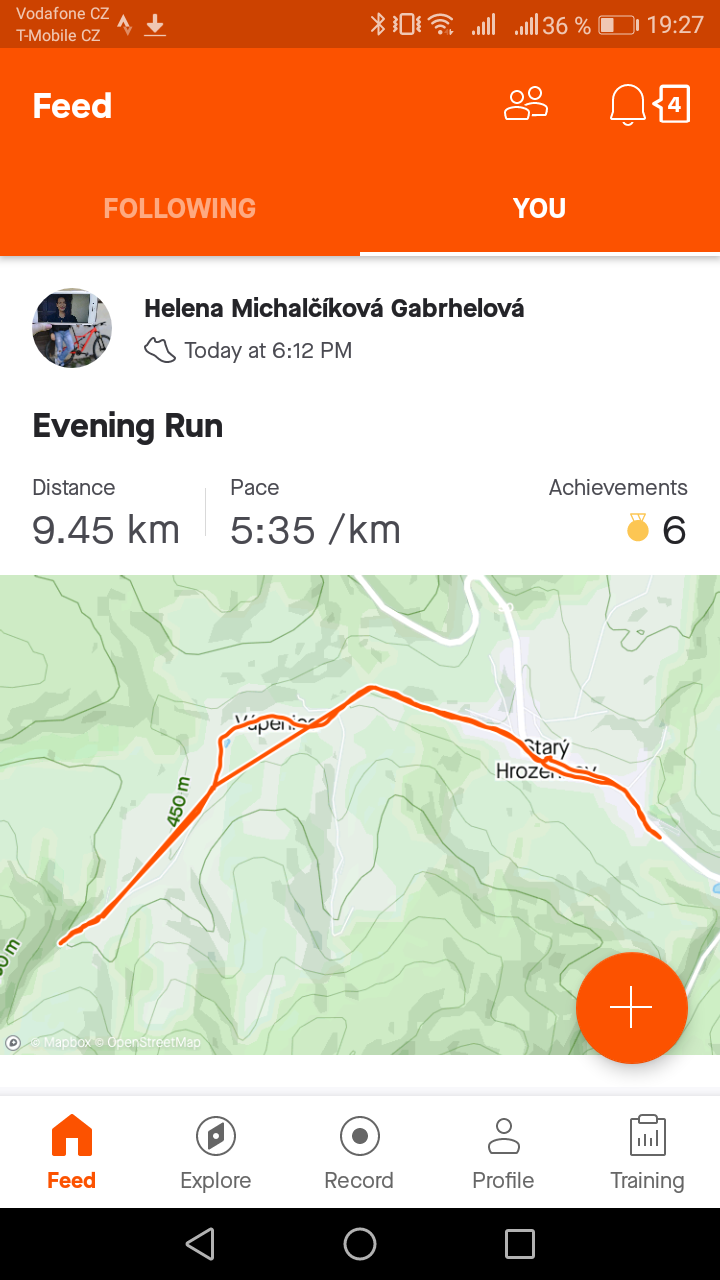Open the Evening Run activity
Screen dimensions: 720x1280
tap(128, 426)
